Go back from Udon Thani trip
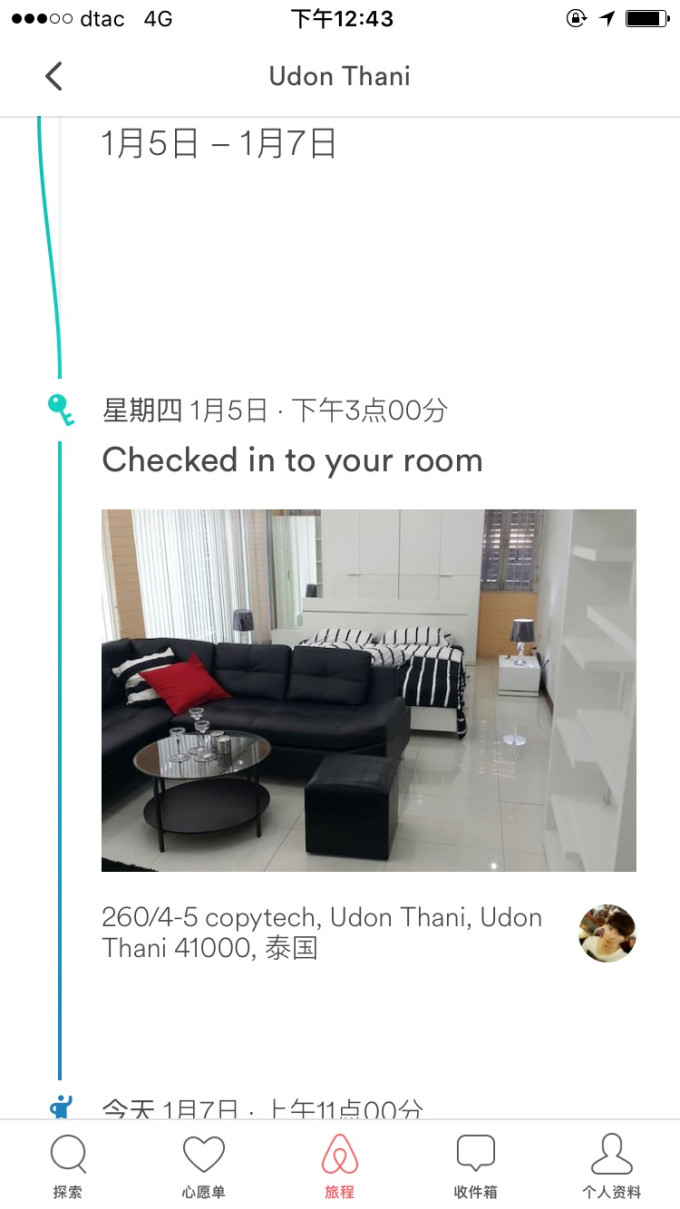The width and height of the screenshot is (680, 1209). (54, 76)
